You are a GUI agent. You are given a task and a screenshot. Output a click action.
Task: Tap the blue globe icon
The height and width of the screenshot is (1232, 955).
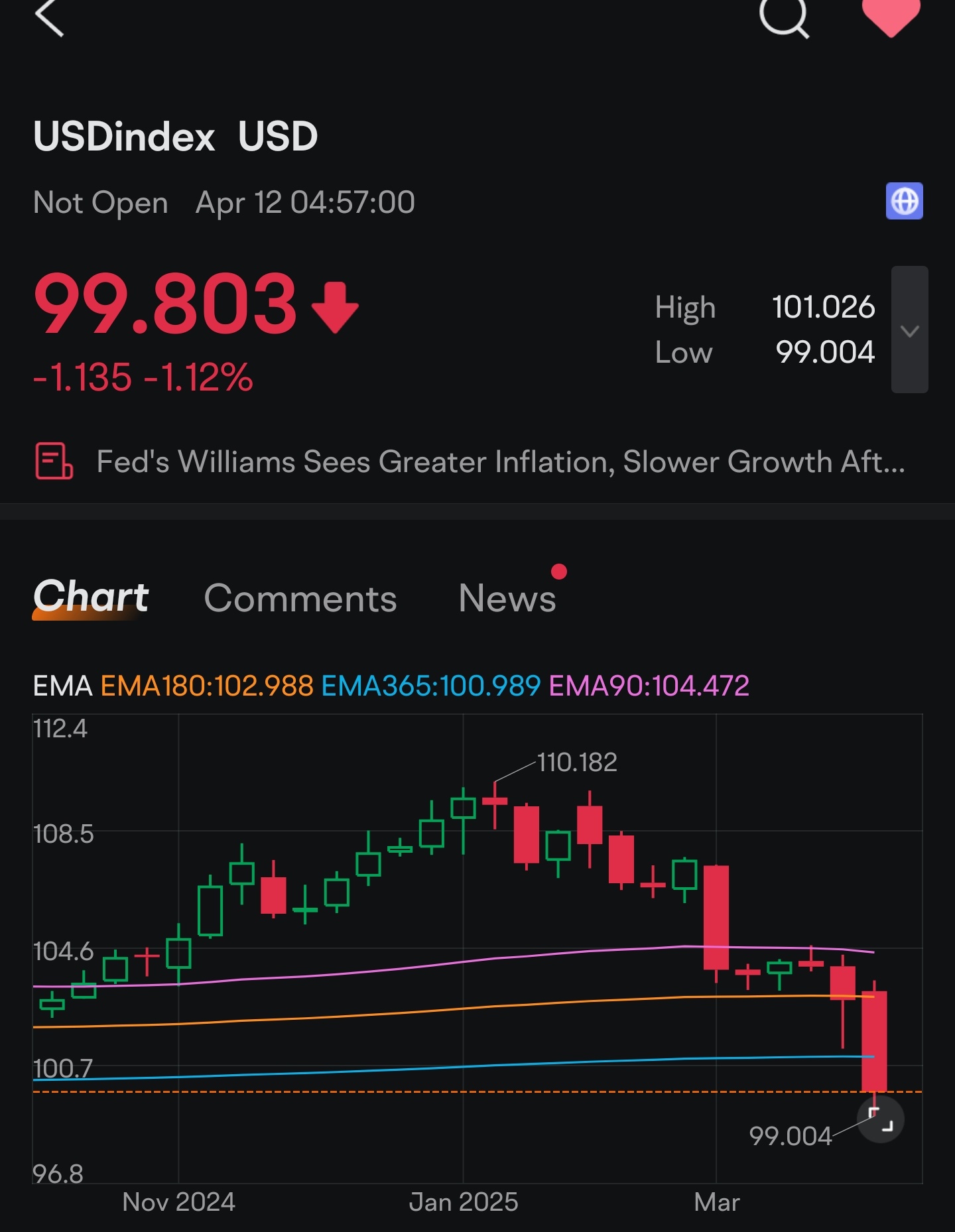(904, 201)
